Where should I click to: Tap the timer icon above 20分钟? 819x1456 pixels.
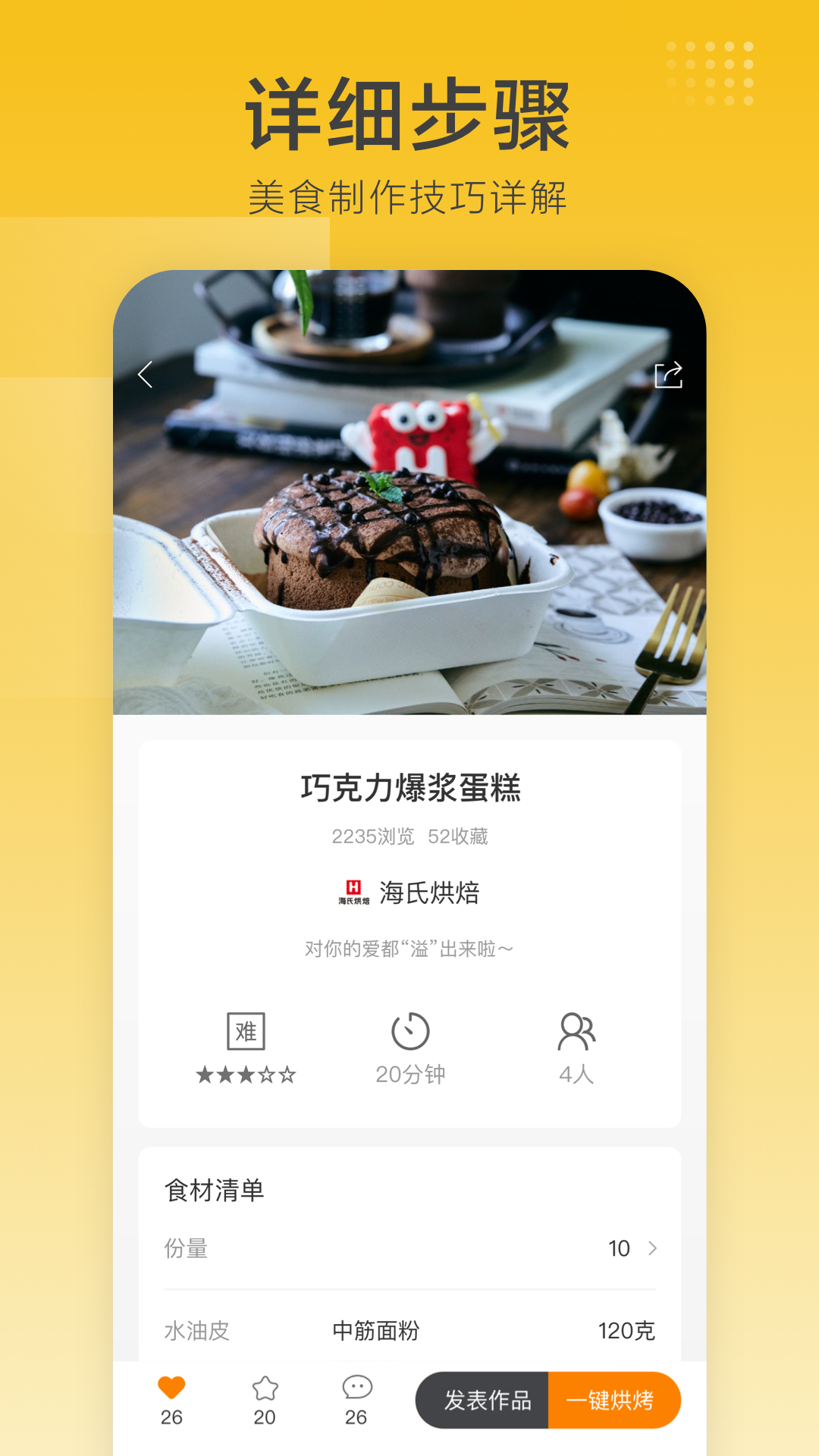tap(410, 1031)
